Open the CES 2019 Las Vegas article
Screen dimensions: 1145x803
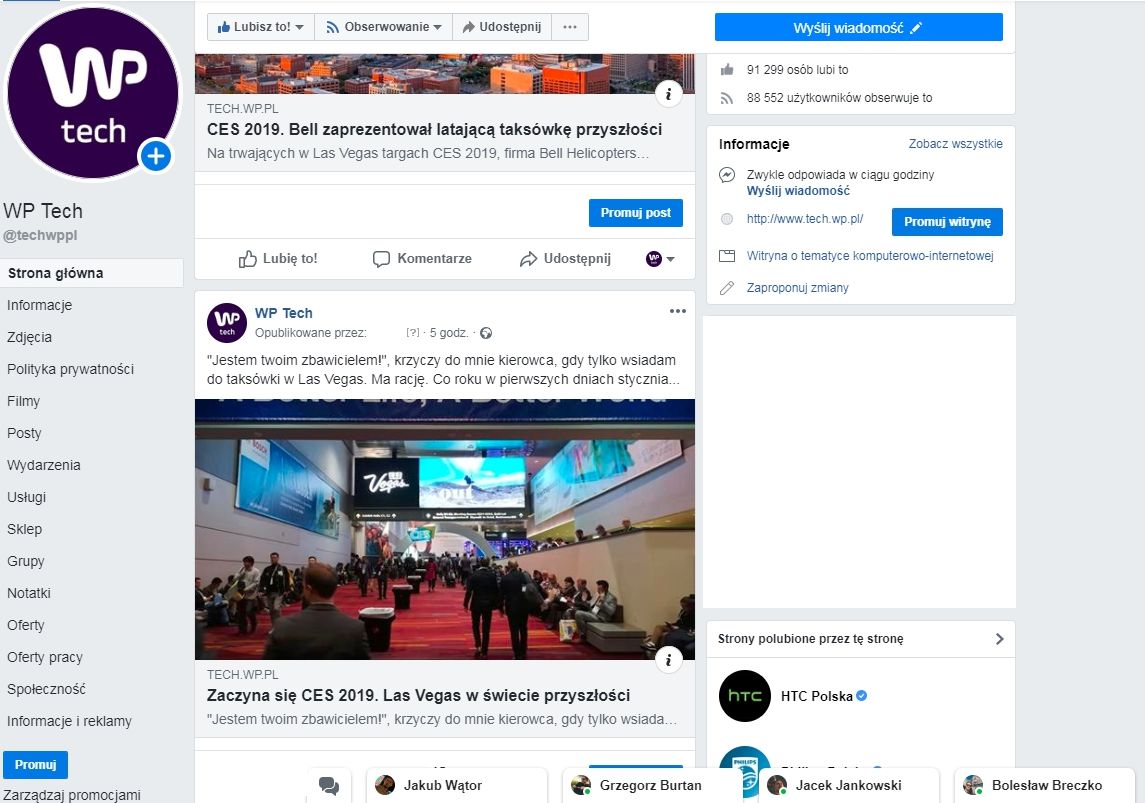418,695
